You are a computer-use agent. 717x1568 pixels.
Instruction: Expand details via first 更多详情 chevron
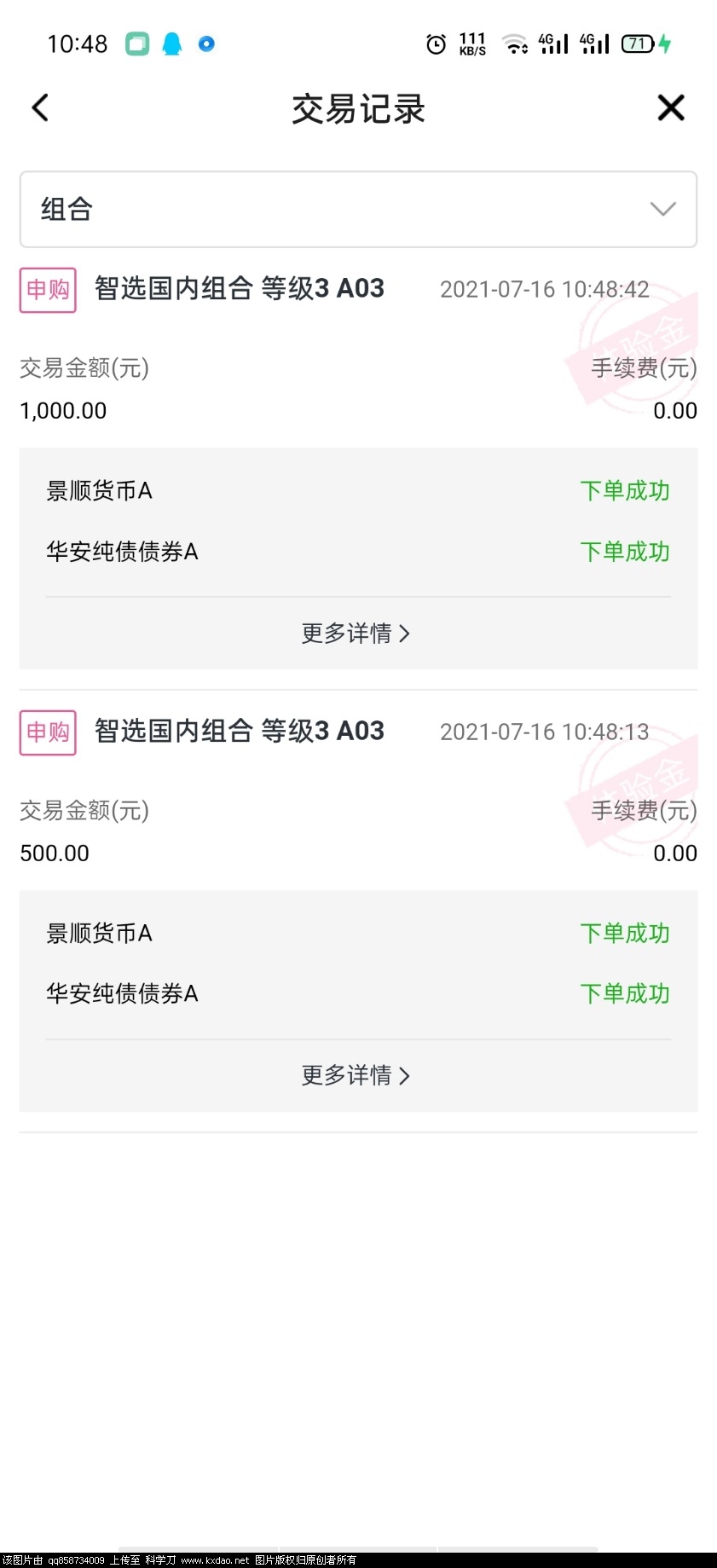click(356, 633)
